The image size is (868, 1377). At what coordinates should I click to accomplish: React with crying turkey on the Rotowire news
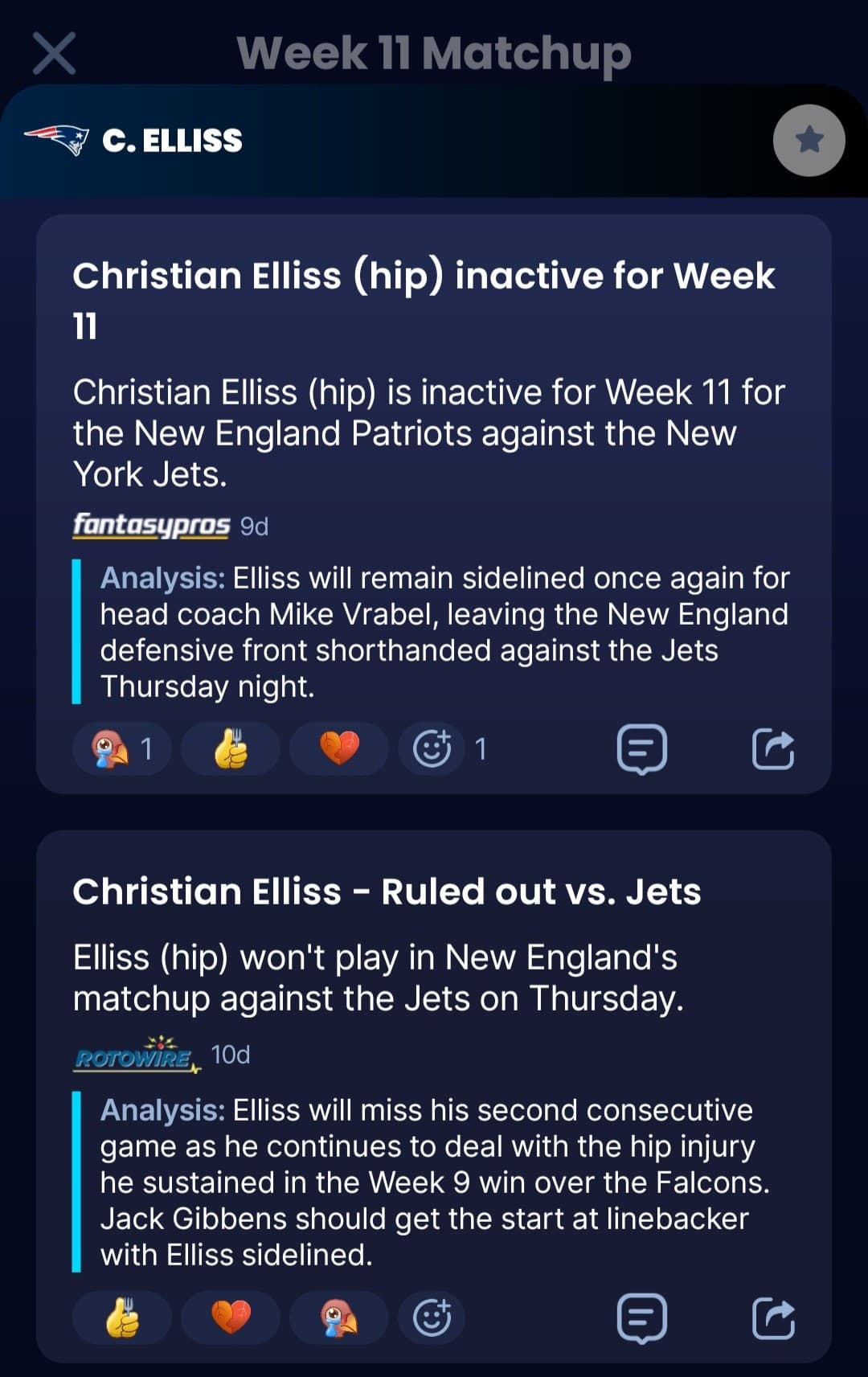(339, 1318)
